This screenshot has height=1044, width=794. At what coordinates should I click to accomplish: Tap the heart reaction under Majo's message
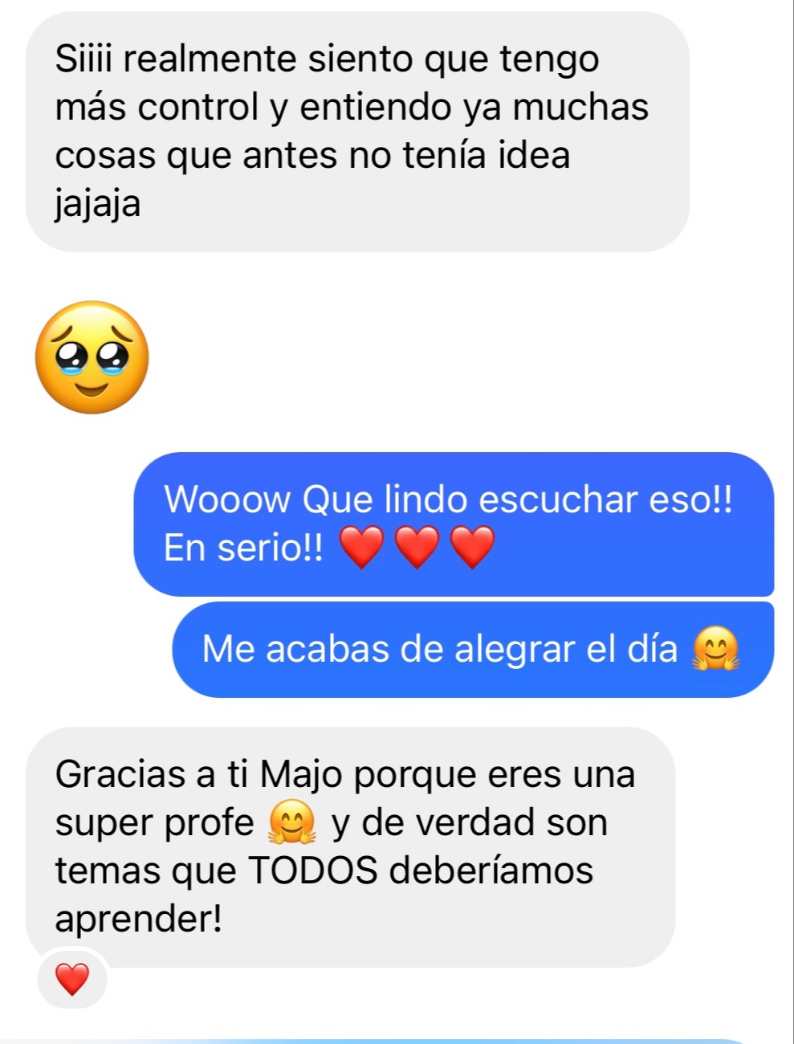click(x=72, y=980)
